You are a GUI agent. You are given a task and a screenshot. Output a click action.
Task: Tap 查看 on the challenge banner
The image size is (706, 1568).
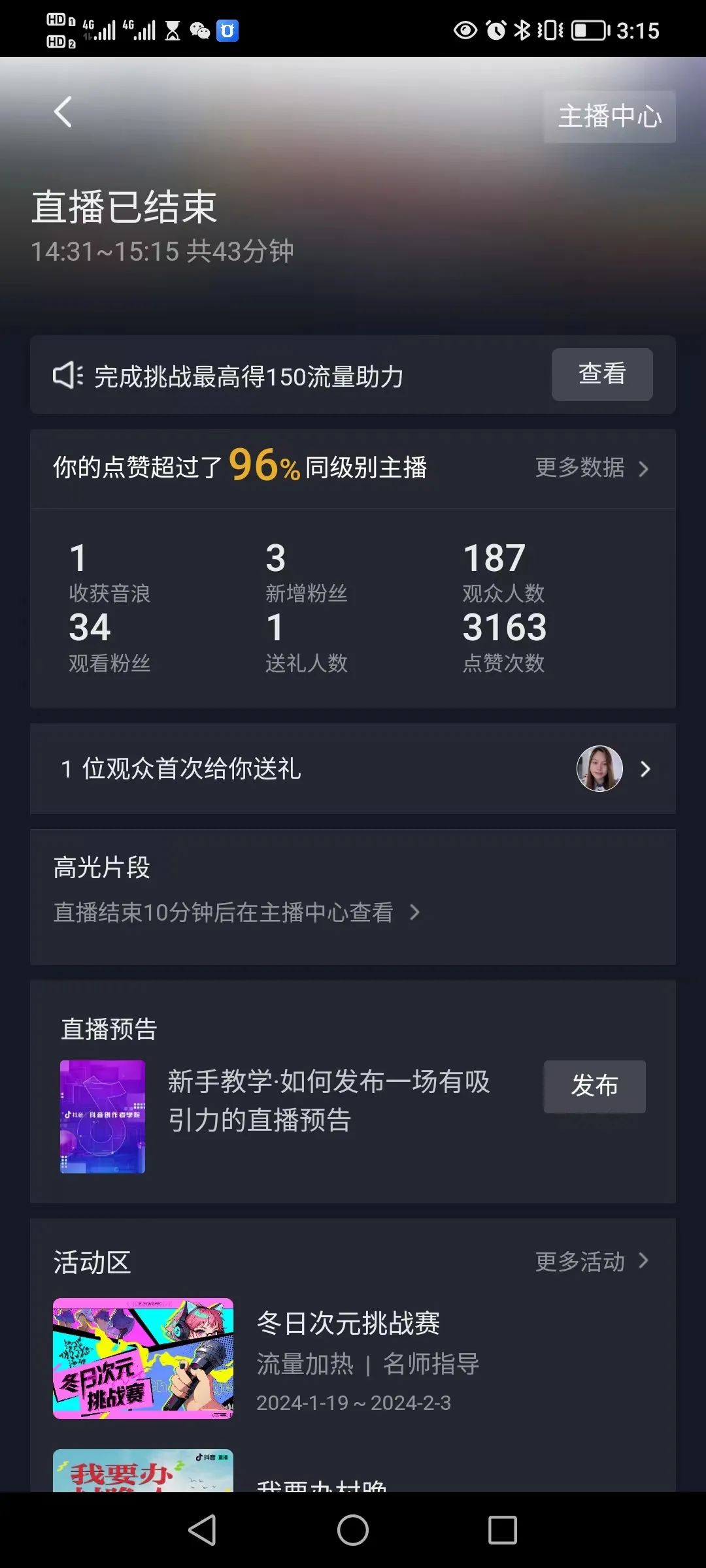(601, 374)
